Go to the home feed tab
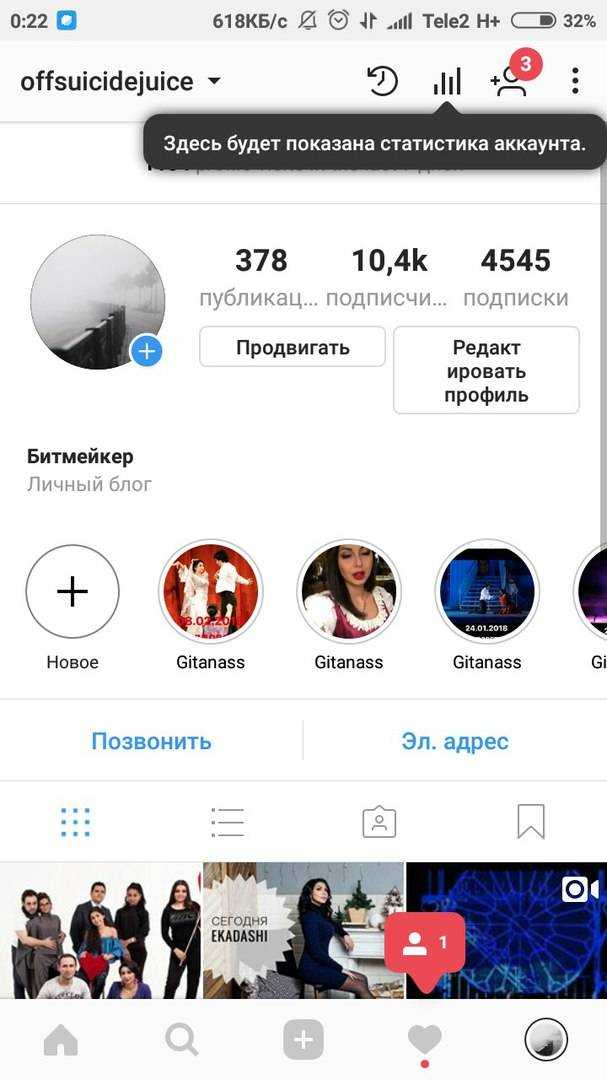 click(61, 1041)
